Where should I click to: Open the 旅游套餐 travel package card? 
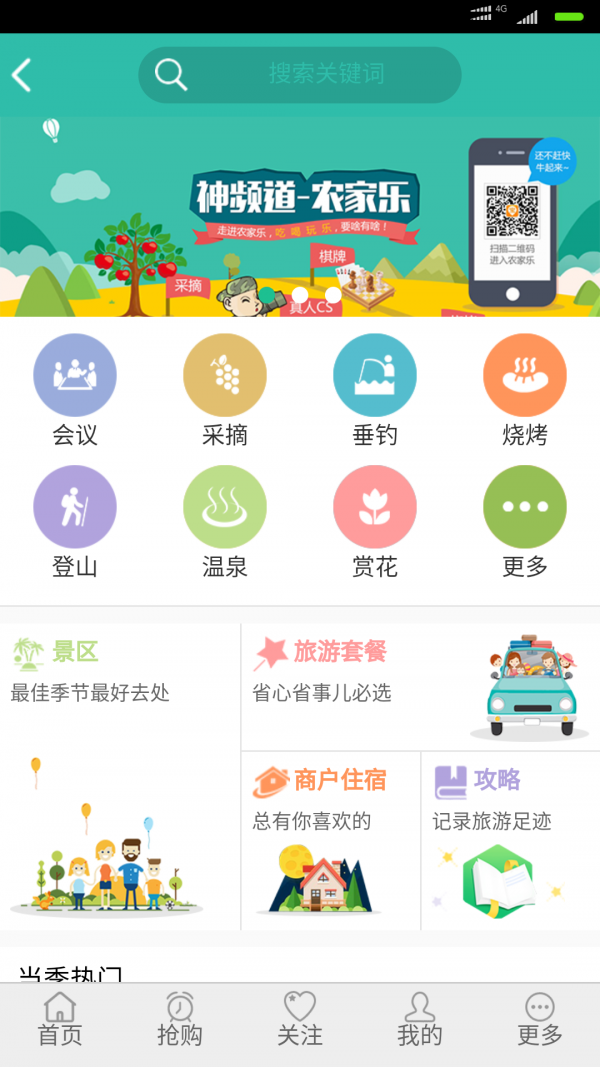(x=420, y=687)
